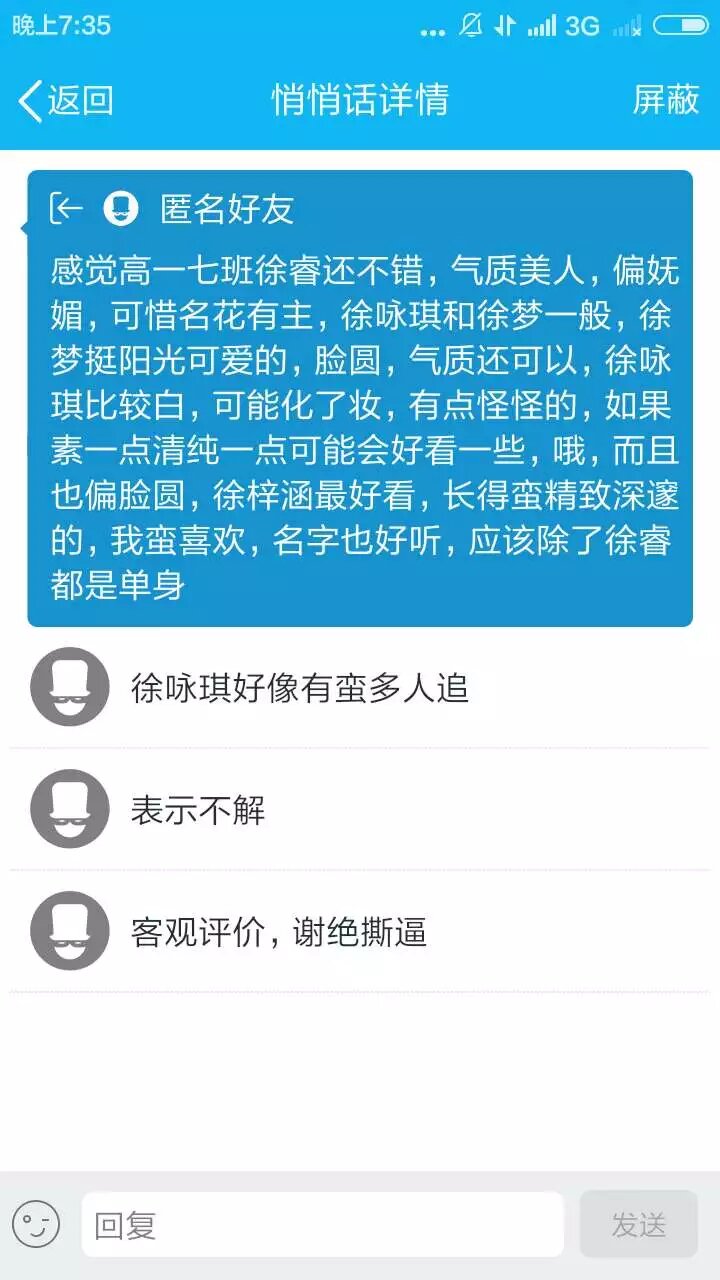This screenshot has width=720, height=1280.
Task: Tap the 发送 send button
Action: [638, 1224]
